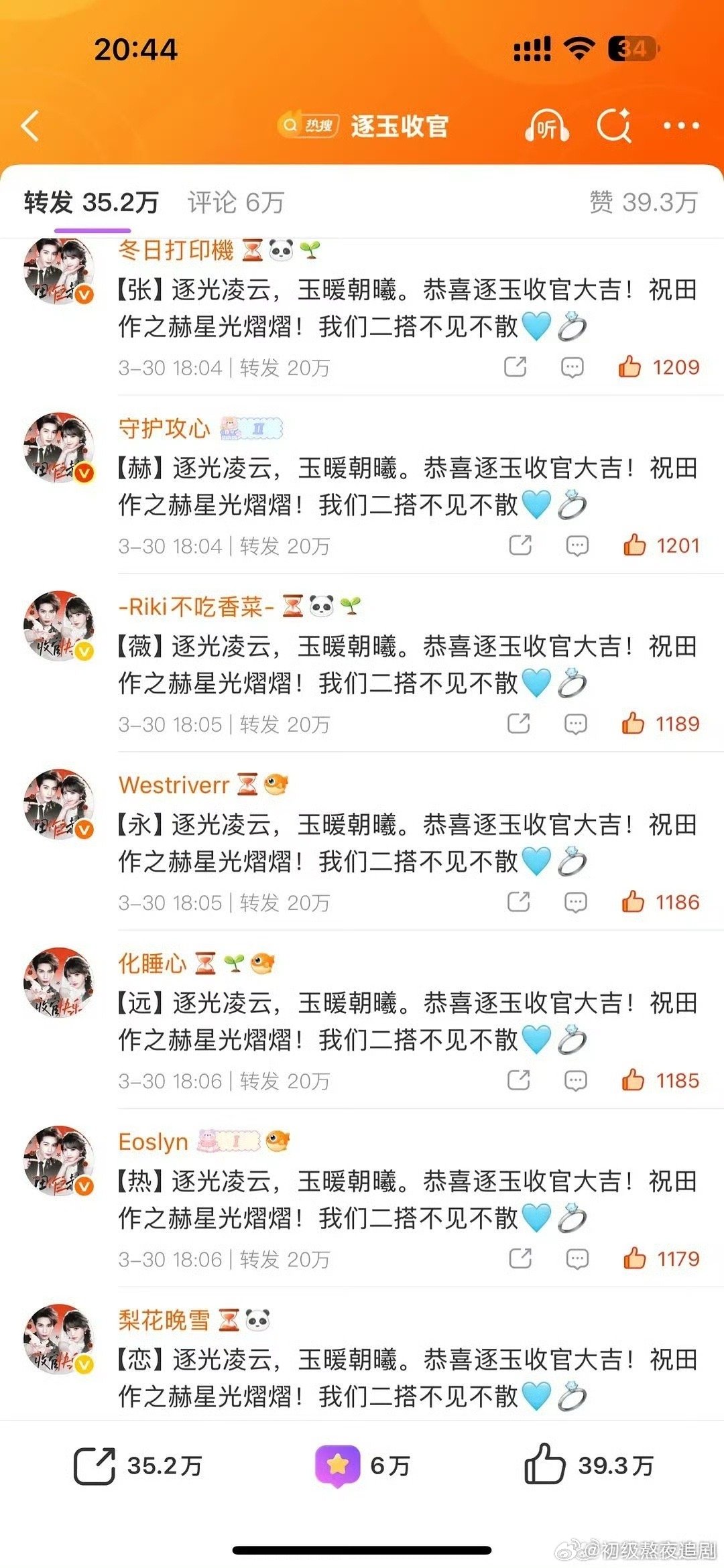Image resolution: width=724 pixels, height=1568 pixels.
Task: Open the more options (ellipsis) menu
Action: [682, 125]
